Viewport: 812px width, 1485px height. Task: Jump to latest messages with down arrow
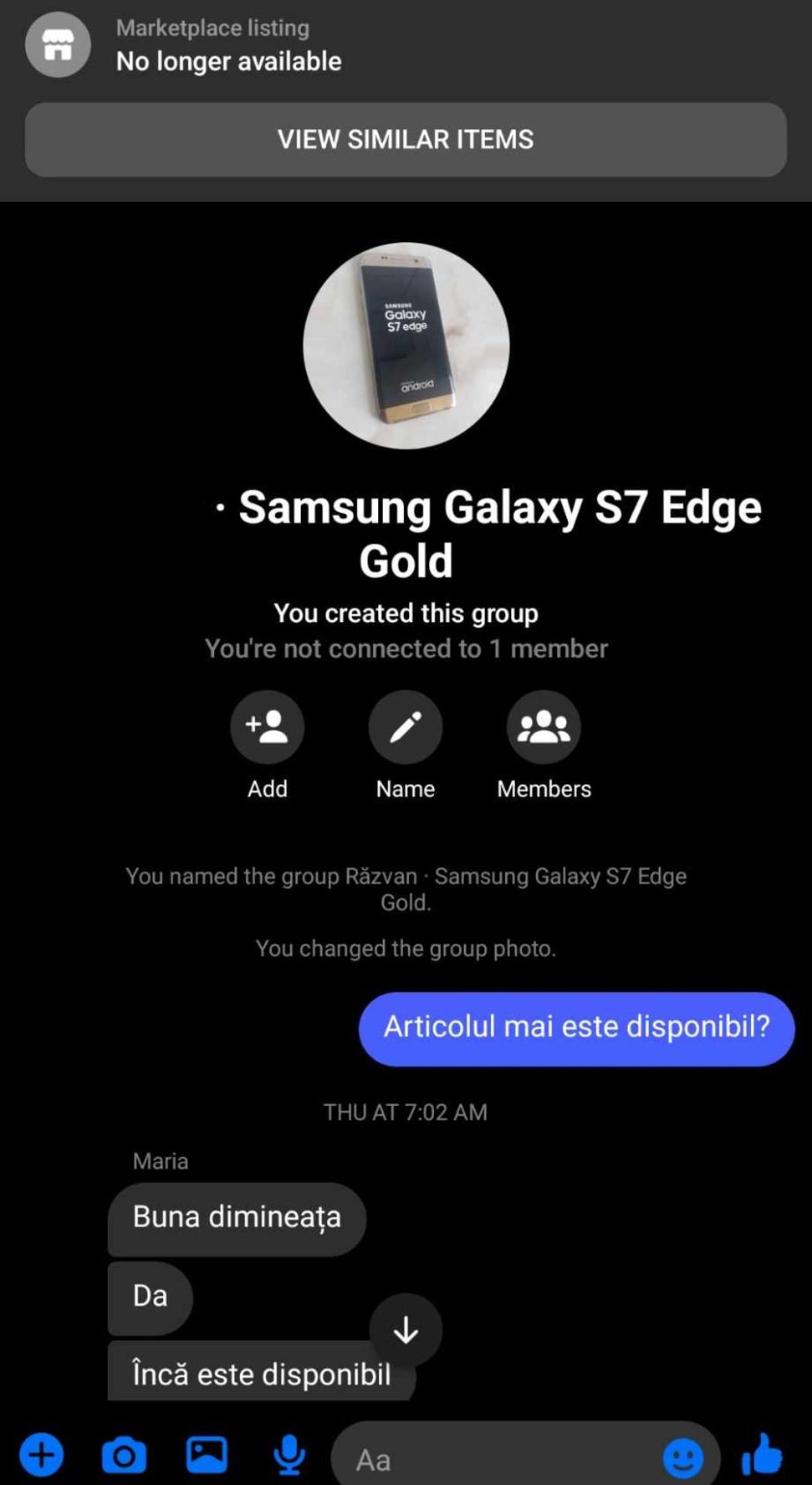pyautogui.click(x=406, y=1330)
